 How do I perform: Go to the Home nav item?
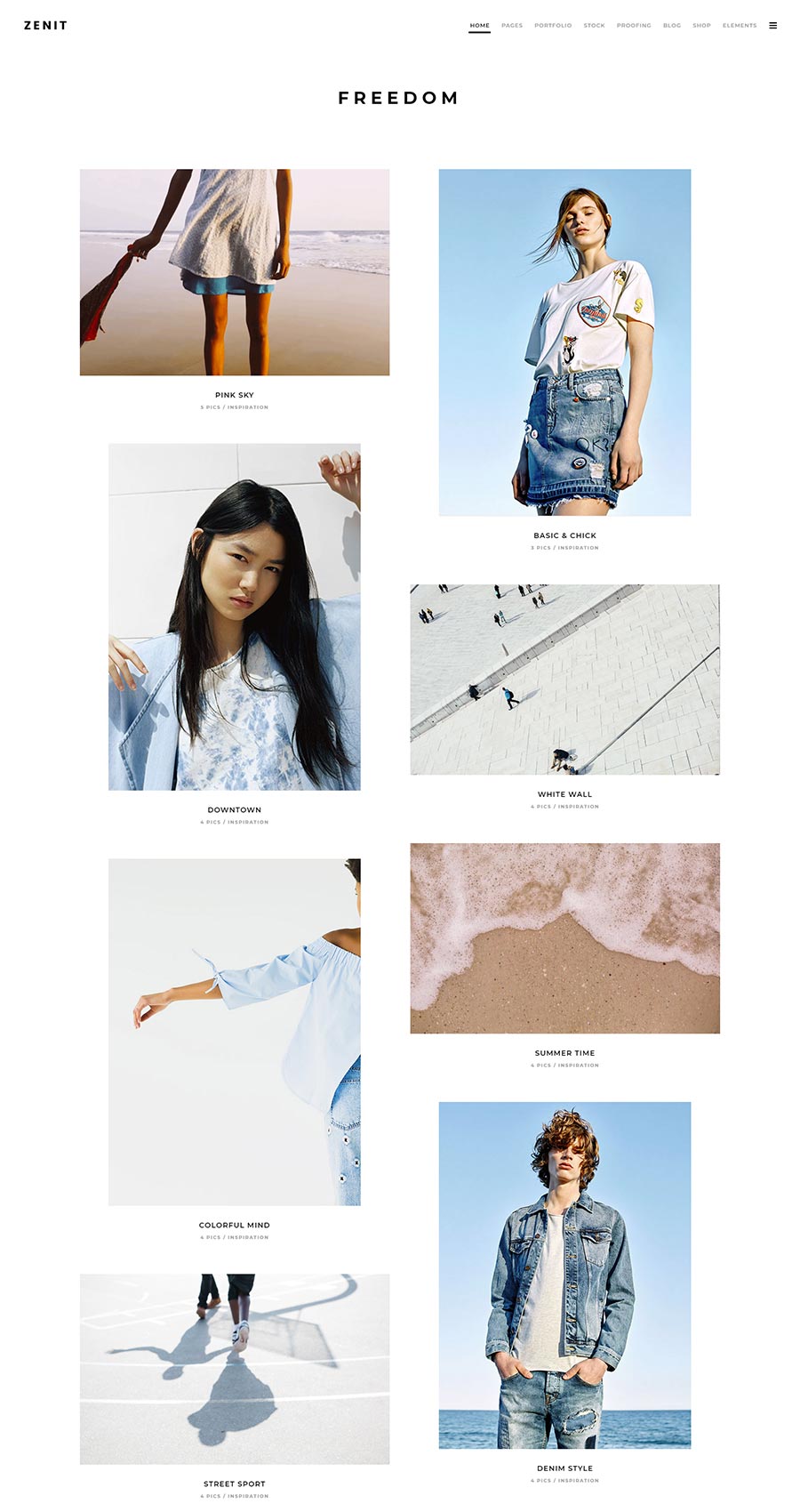[479, 26]
